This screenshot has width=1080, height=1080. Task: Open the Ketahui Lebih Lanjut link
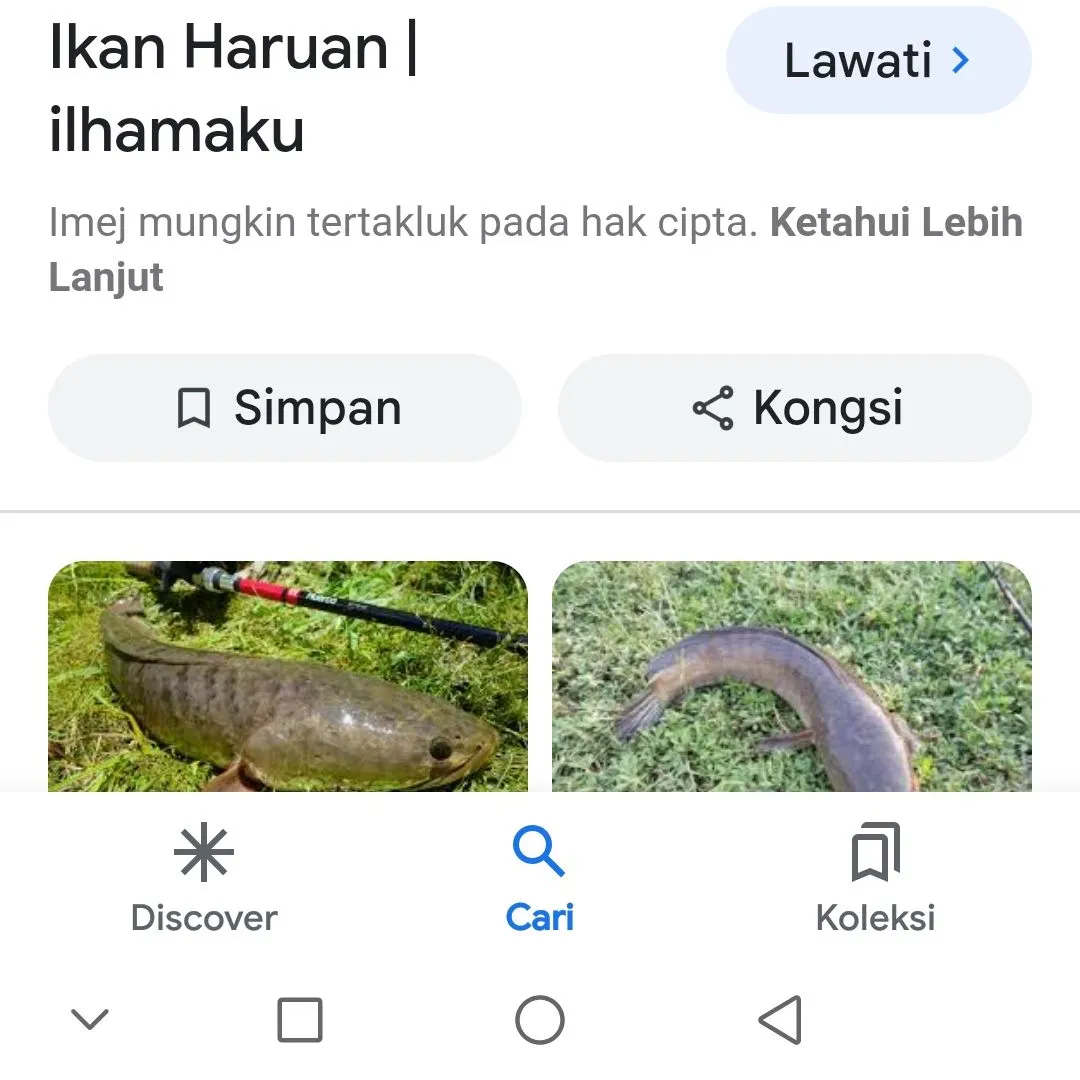tap(895, 224)
